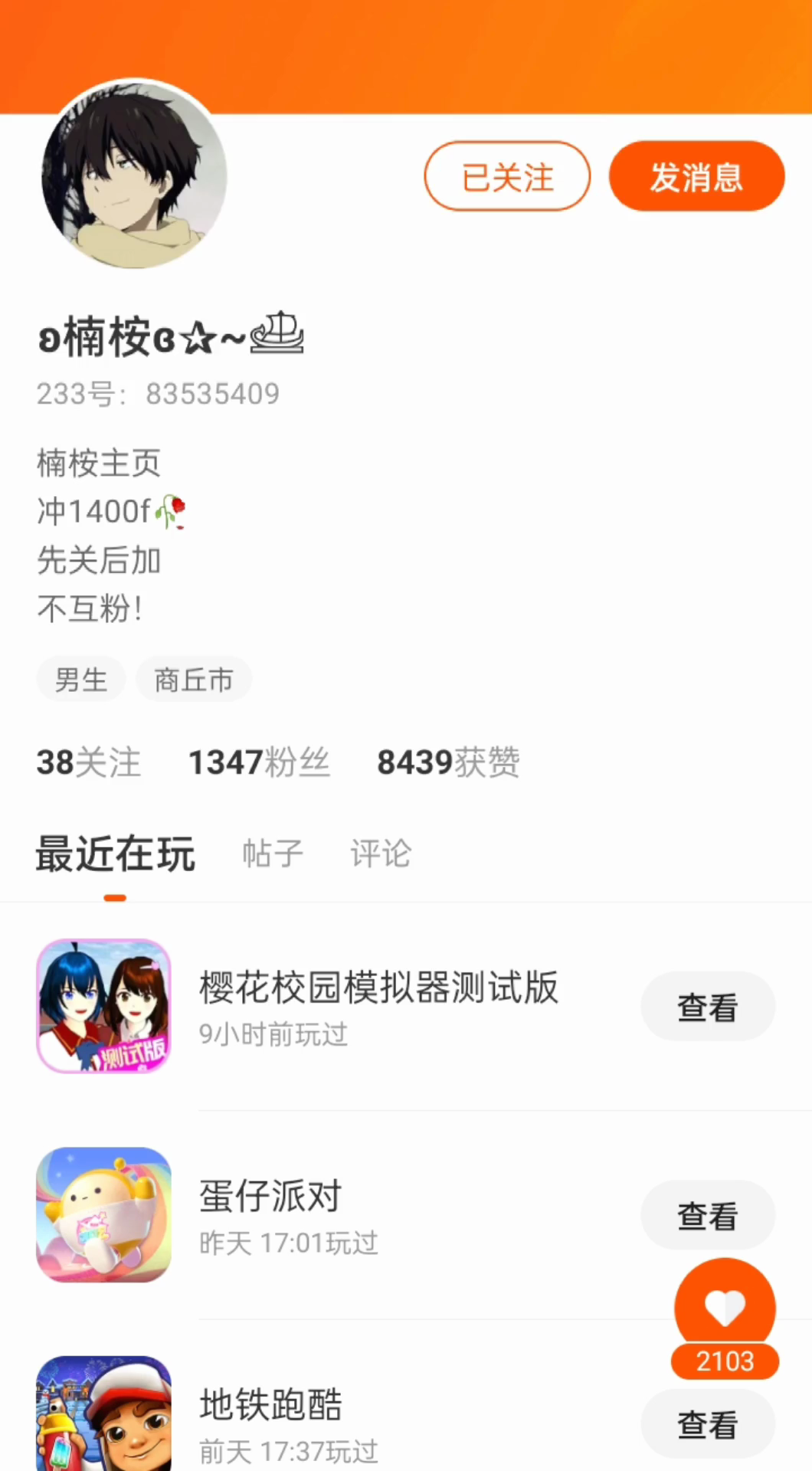Open the 樱花校园模拟器测试版 game row

click(x=378, y=1005)
